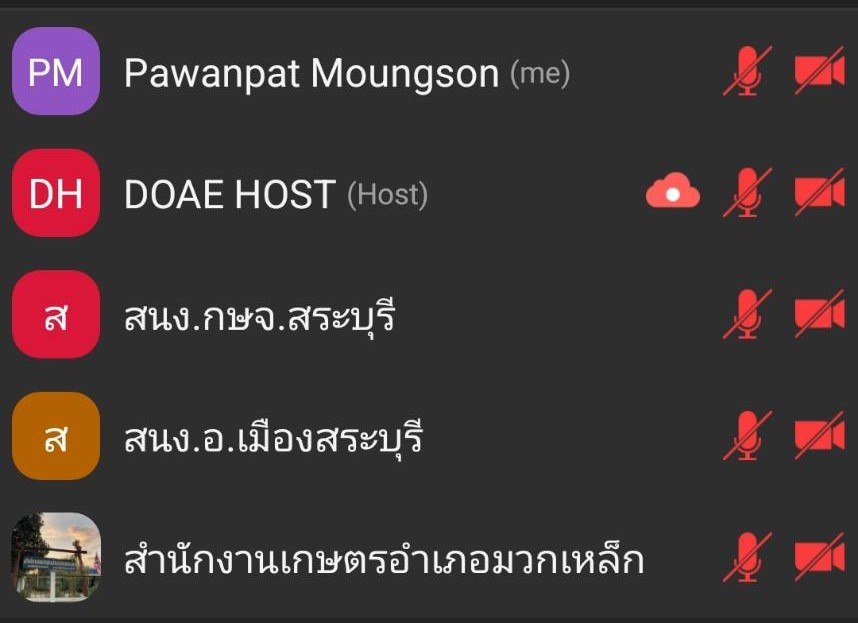Tap the camera-off icon for Pawanpat Moungson

(819, 72)
